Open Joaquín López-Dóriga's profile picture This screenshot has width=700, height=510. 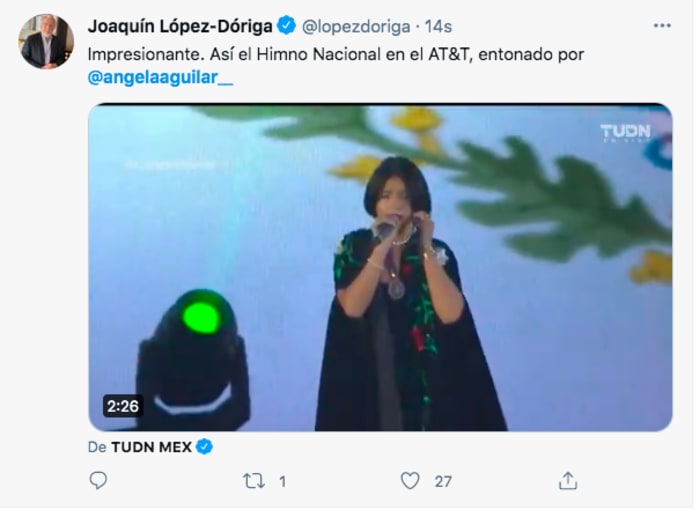pos(46,42)
